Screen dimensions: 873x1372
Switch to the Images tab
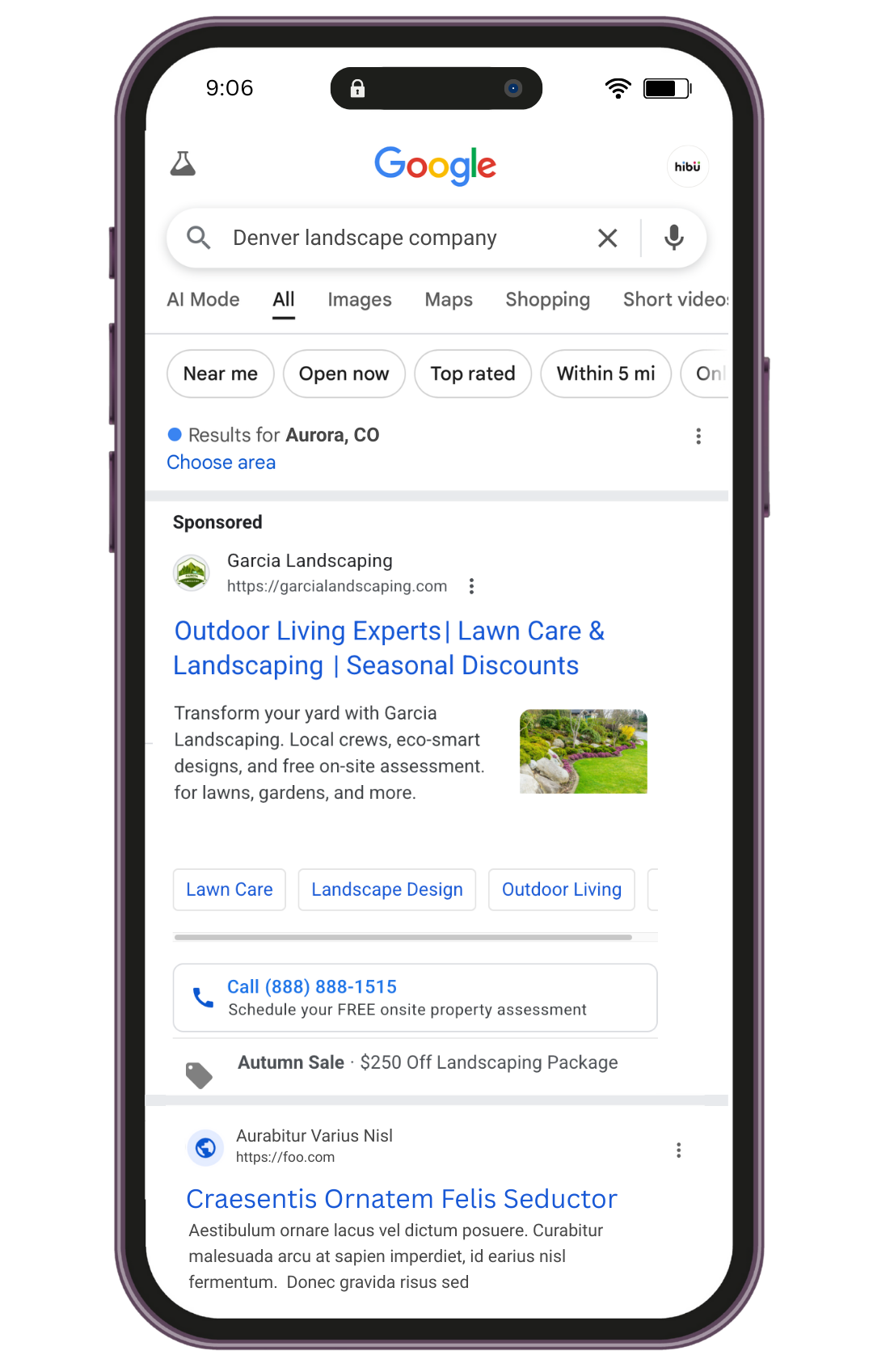(359, 300)
